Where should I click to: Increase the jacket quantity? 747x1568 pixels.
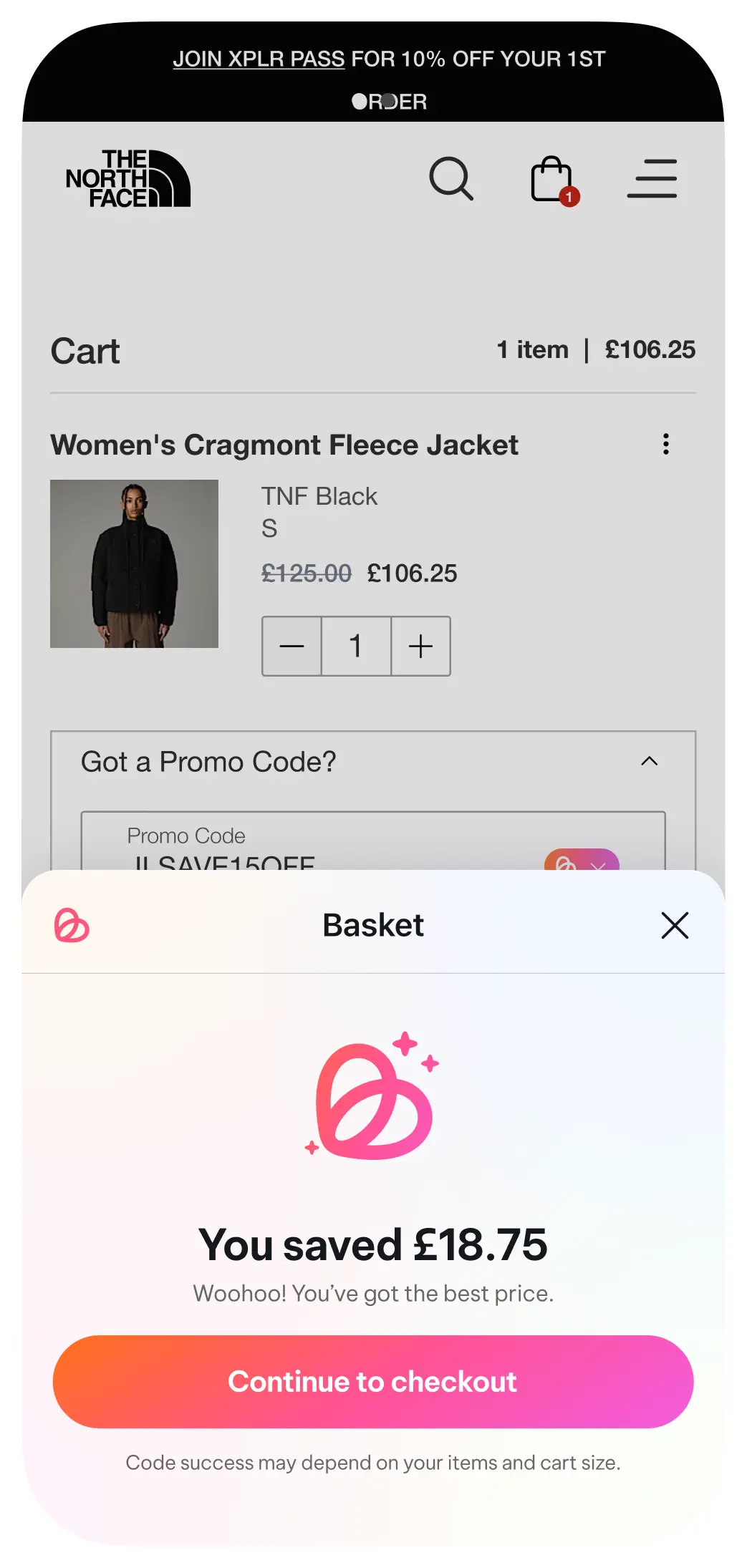pyautogui.click(x=420, y=646)
